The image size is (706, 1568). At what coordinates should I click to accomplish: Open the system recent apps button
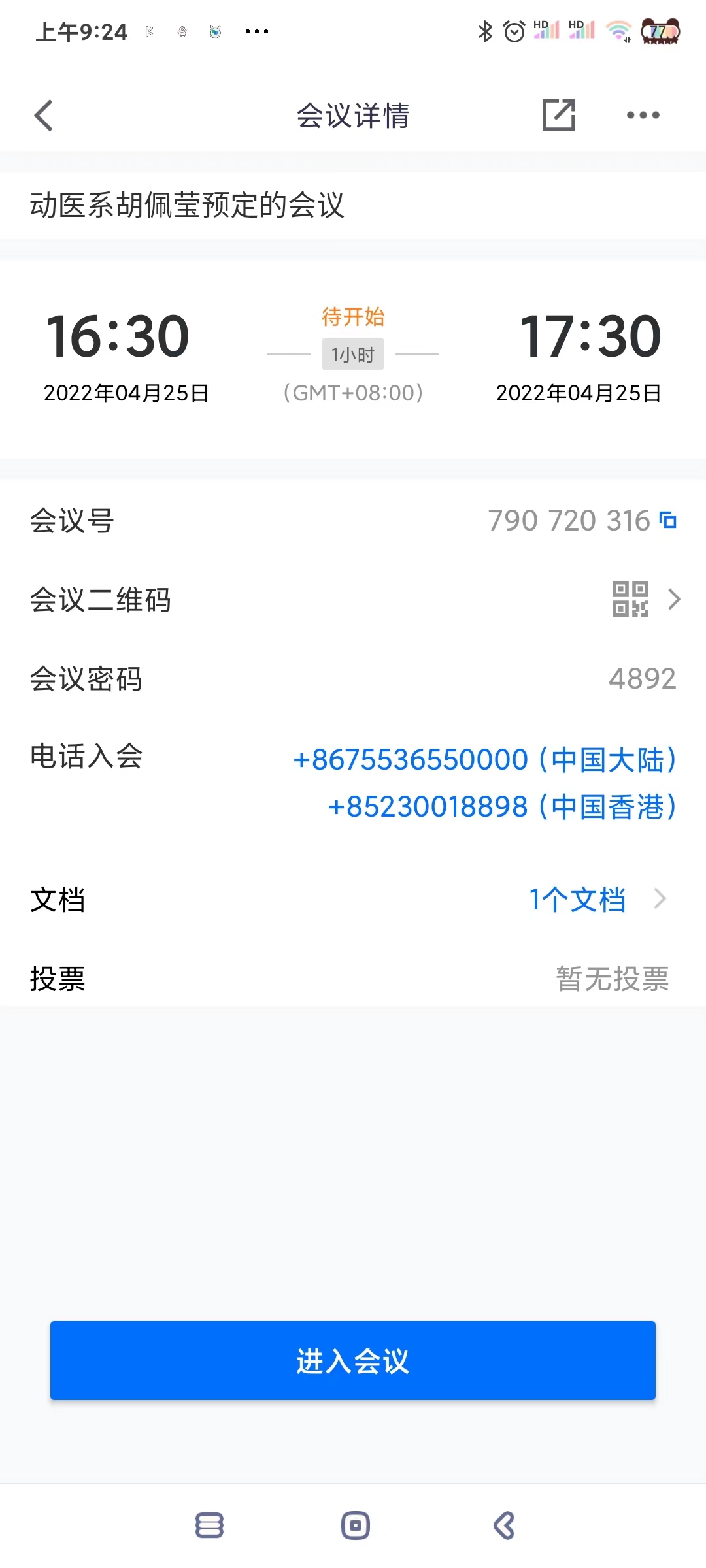[x=209, y=1526]
